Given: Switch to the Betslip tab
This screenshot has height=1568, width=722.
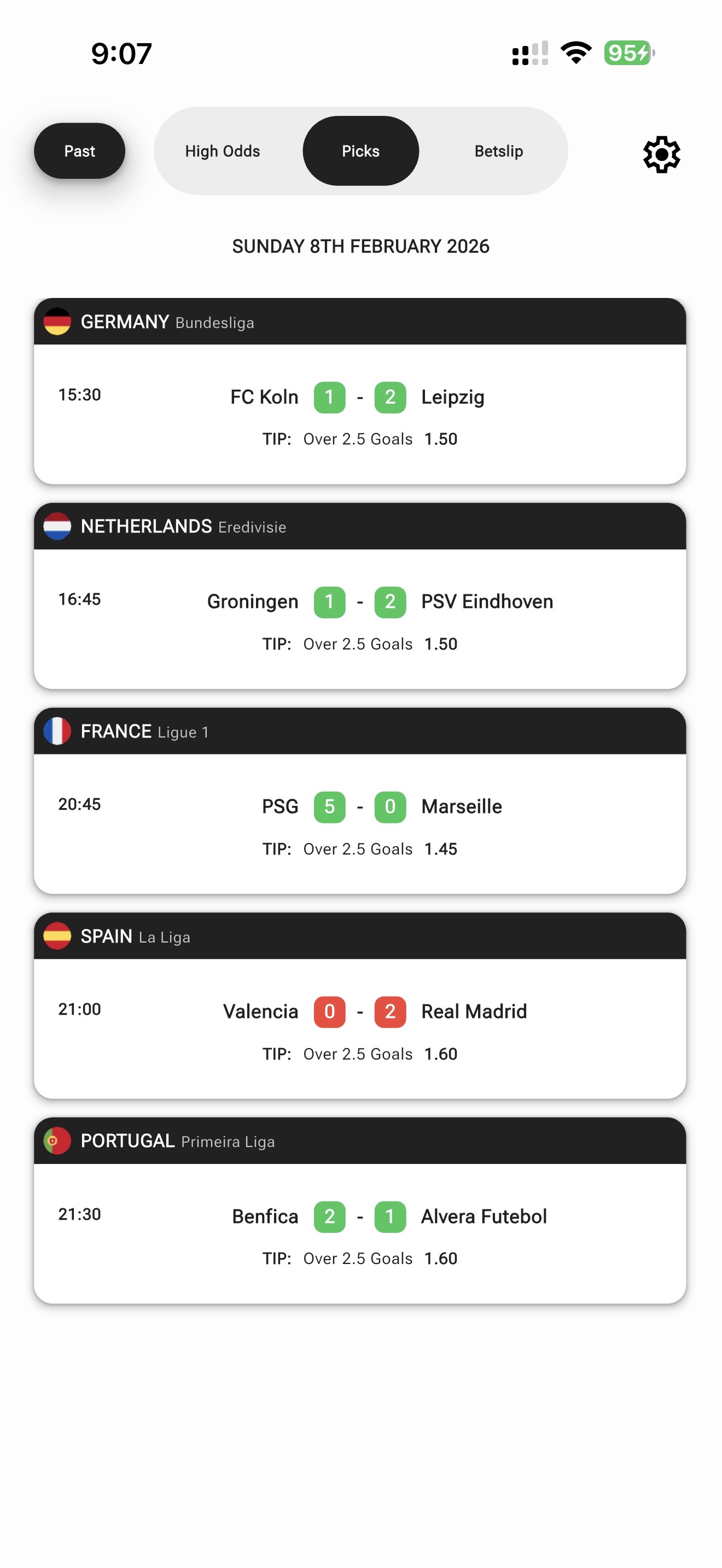Looking at the screenshot, I should (498, 151).
